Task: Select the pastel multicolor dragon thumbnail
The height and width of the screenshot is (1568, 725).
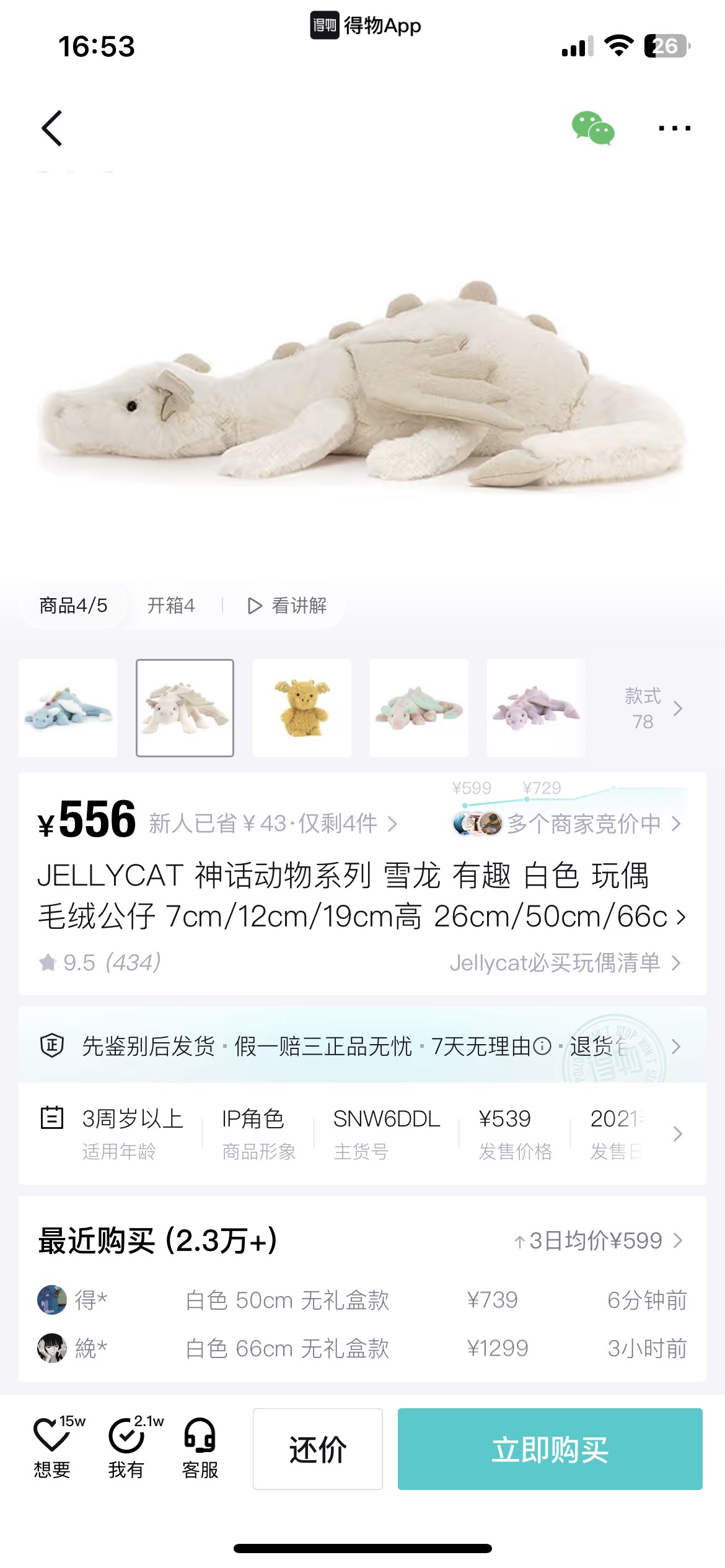Action: (419, 708)
